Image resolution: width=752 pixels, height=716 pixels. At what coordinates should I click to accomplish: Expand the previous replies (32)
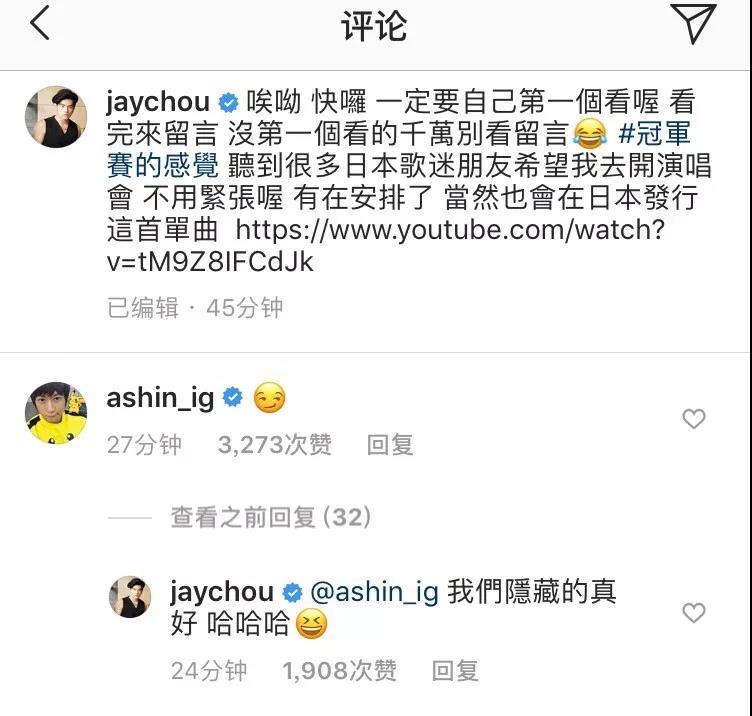pos(271,517)
